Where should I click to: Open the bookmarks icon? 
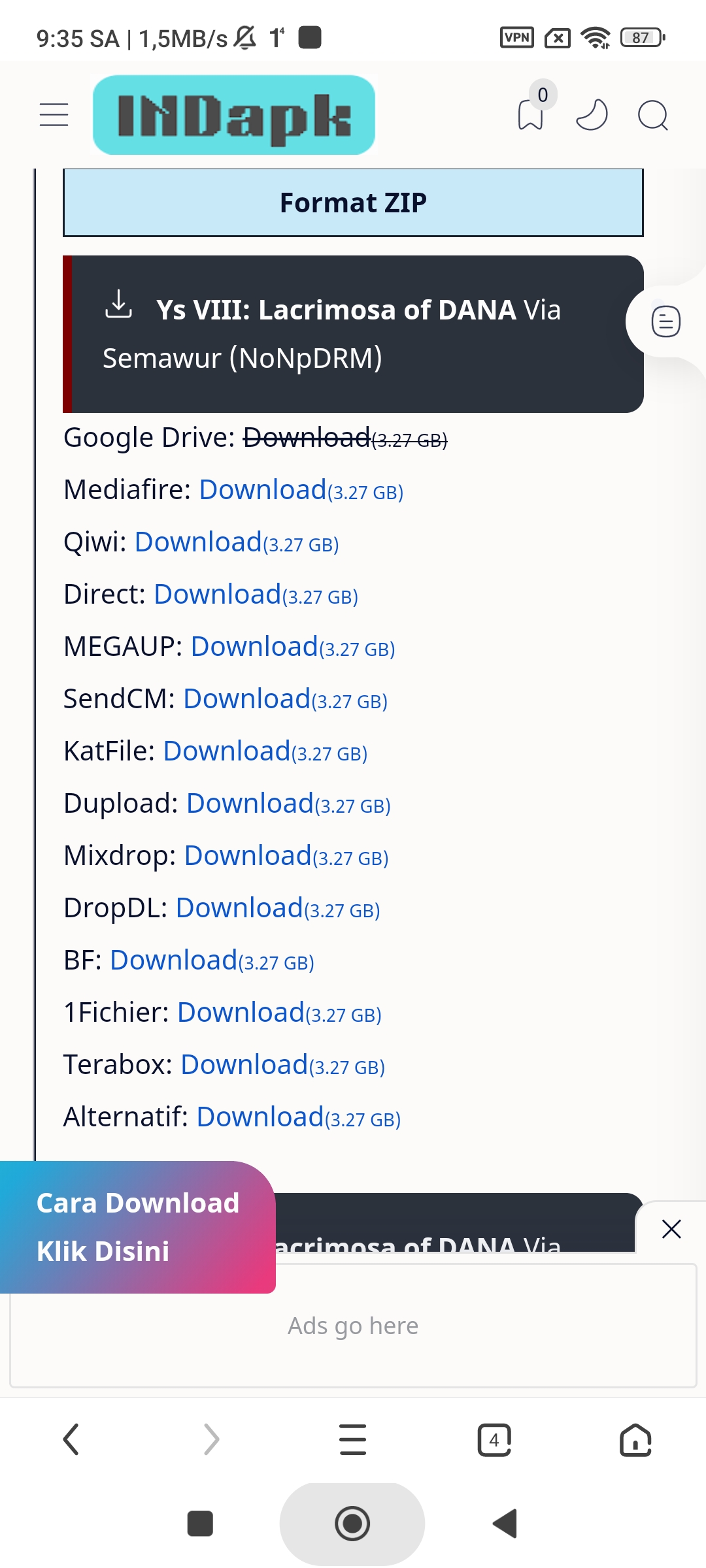(x=530, y=116)
